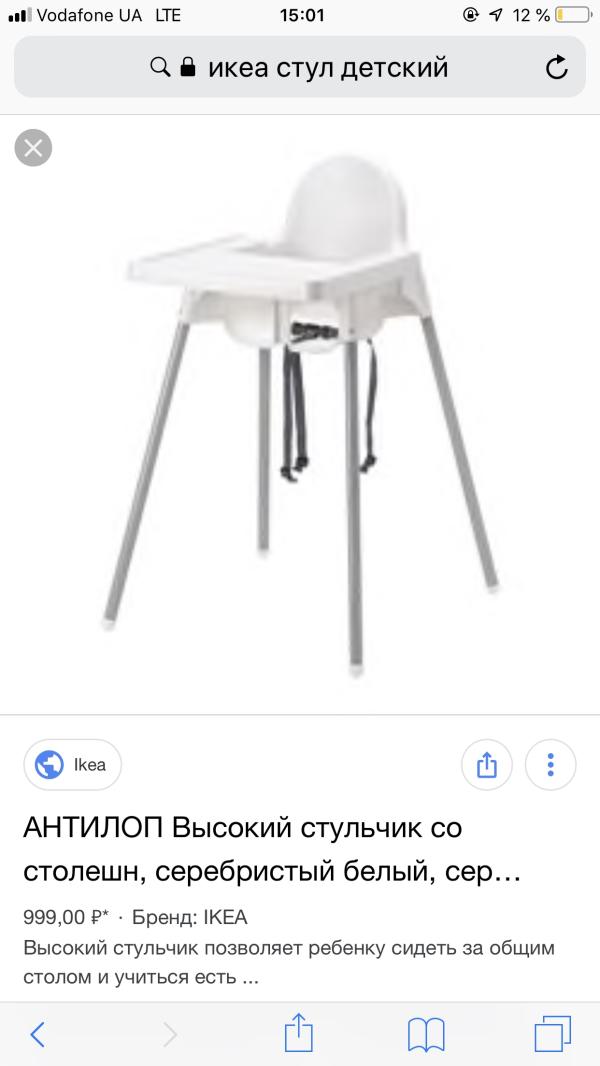Go back to the previous page
Viewport: 600px width, 1066px height.
click(37, 1033)
